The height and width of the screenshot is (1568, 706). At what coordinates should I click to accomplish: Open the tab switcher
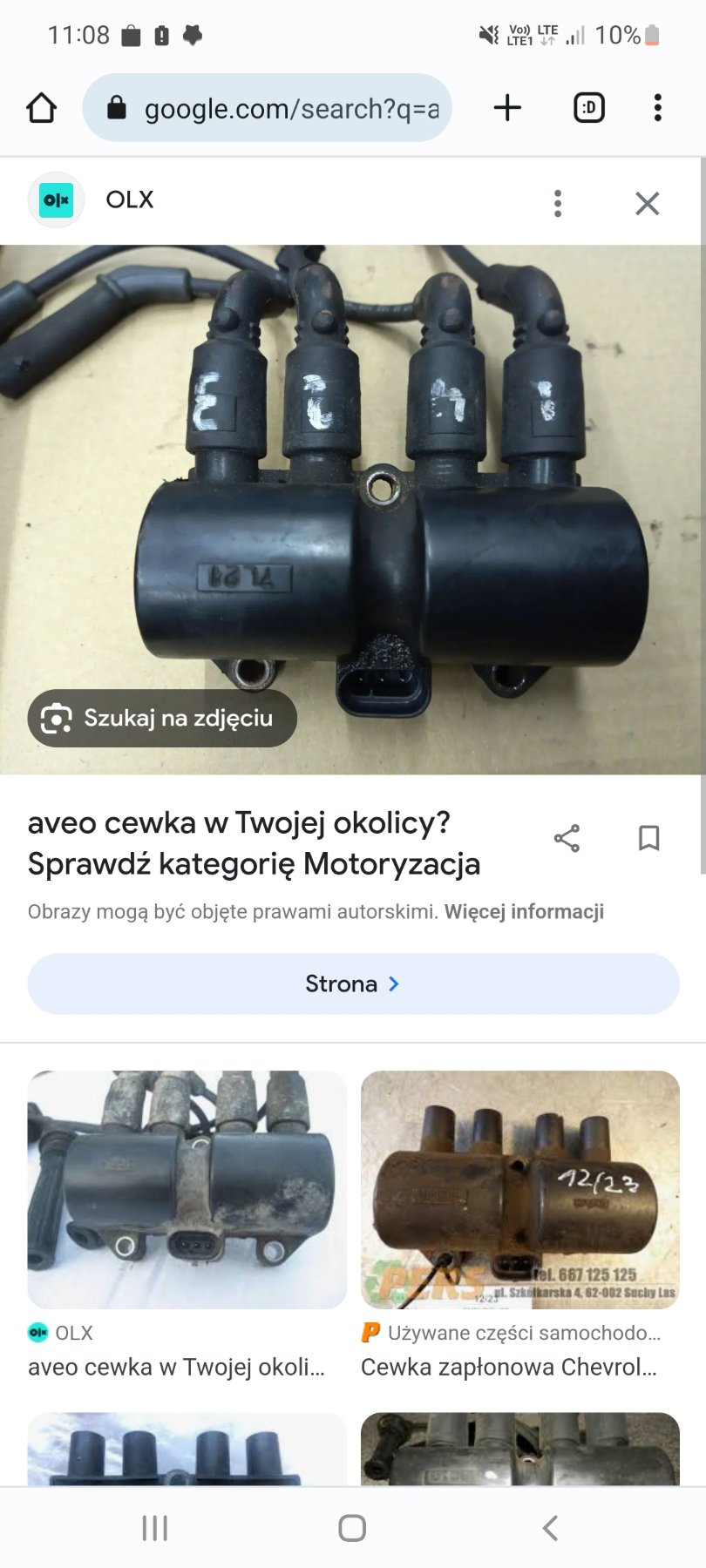[589, 108]
